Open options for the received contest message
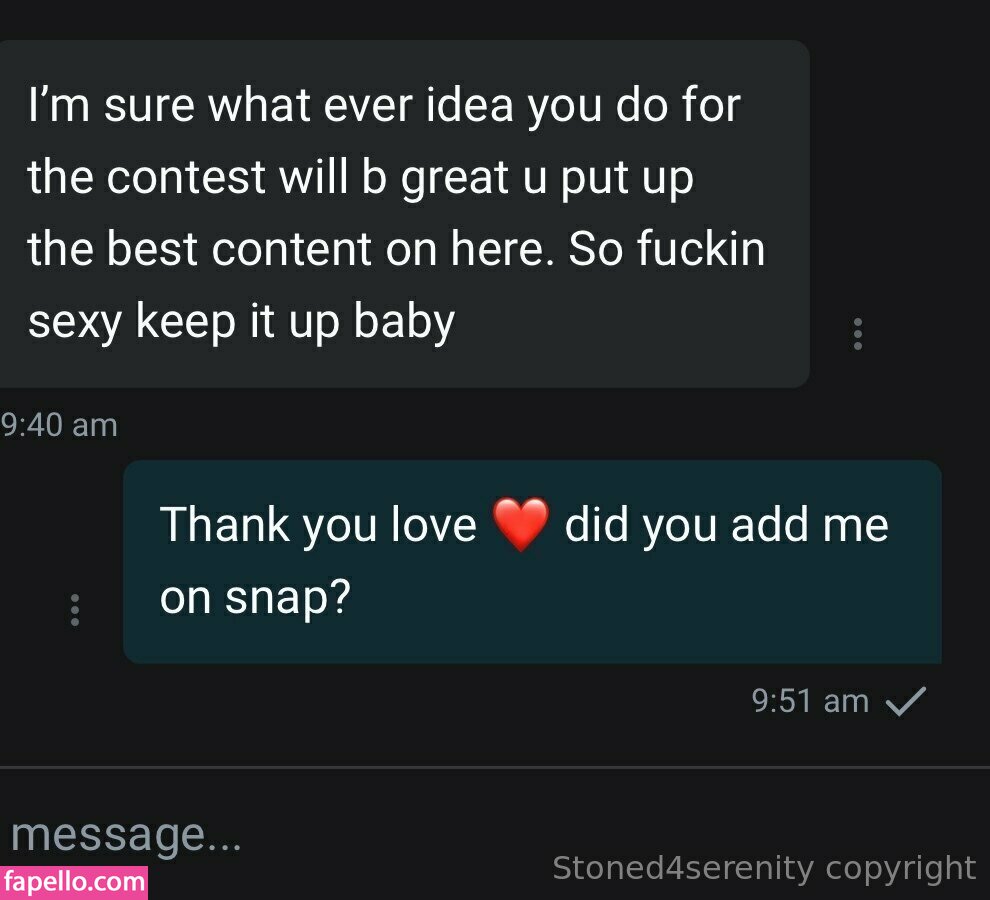Viewport: 990px width, 900px height. point(857,333)
